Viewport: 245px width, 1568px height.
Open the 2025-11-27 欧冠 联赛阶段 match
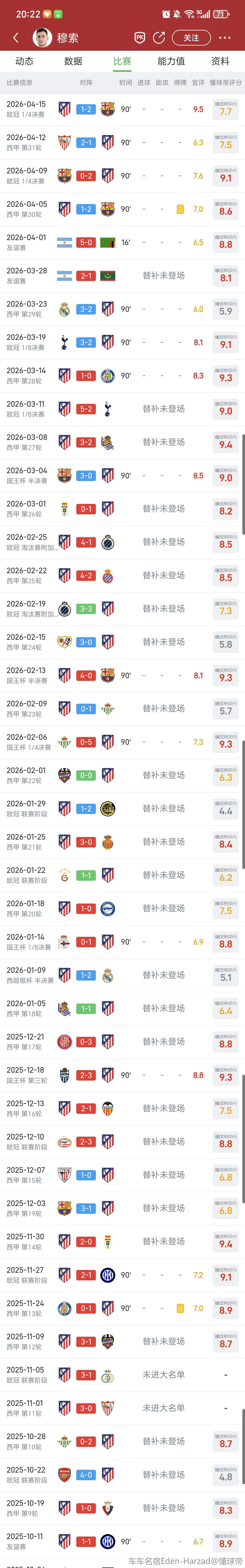tap(121, 1275)
